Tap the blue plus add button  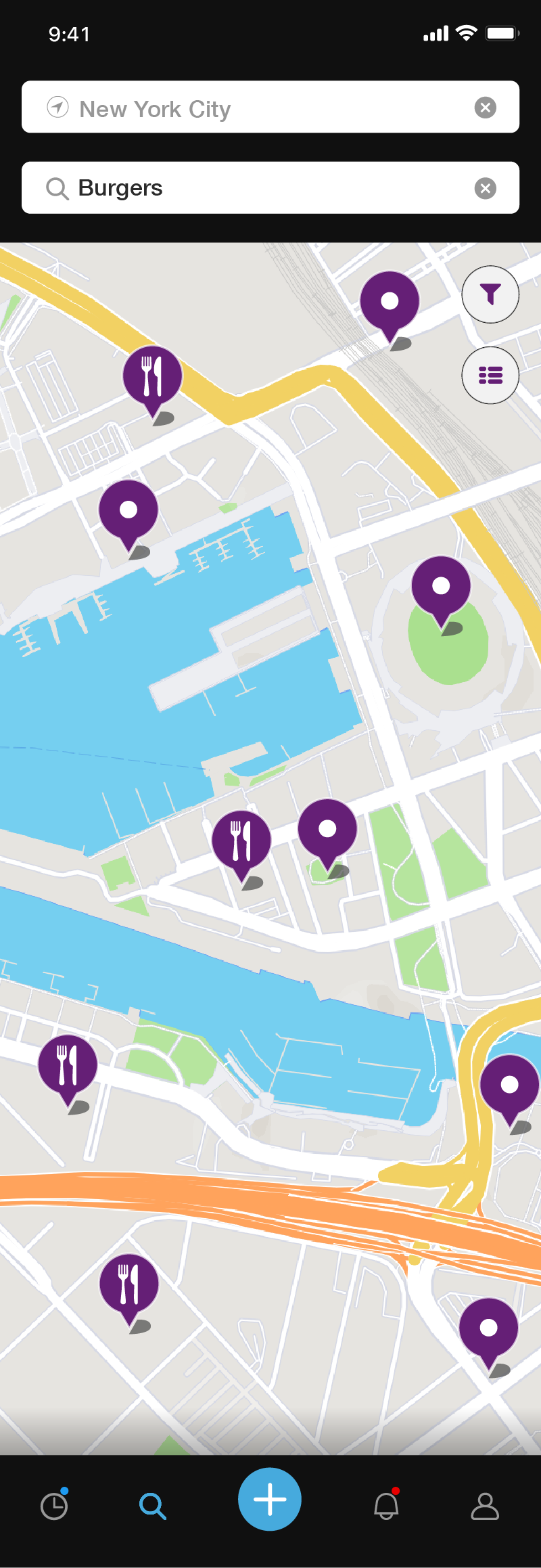point(269,1499)
